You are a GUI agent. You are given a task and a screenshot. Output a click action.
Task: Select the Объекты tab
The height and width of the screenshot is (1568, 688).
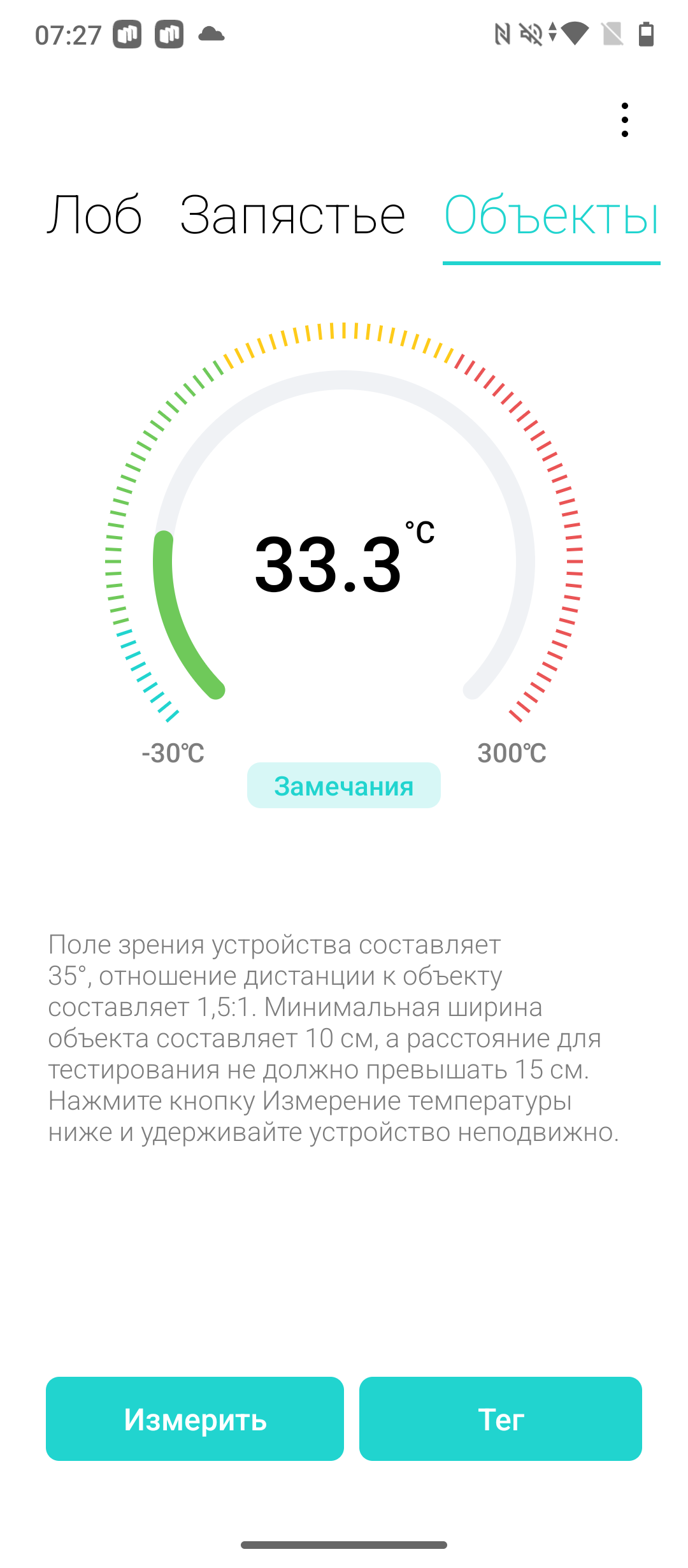[x=551, y=217]
